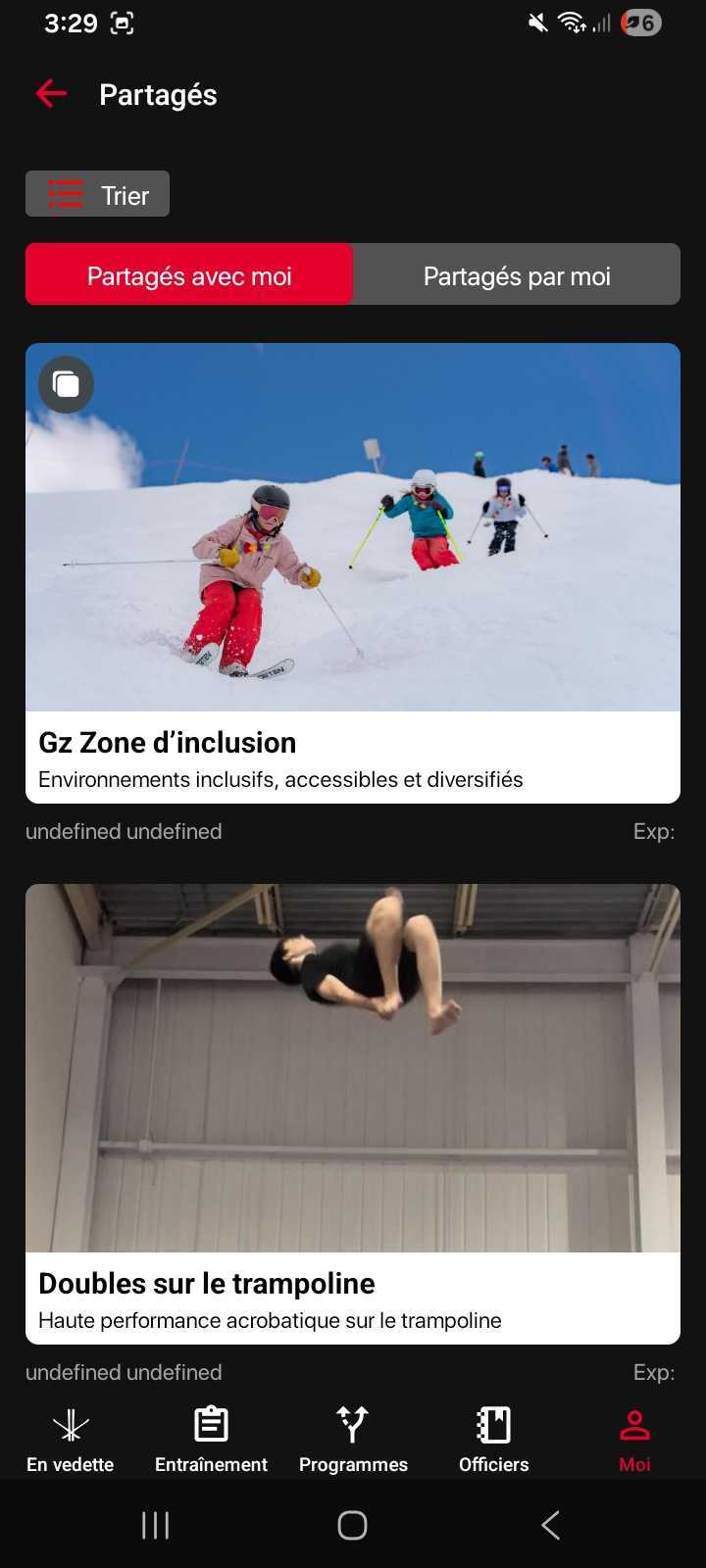
Task: Open Doubles sur le trampoline card
Action: 353,1113
